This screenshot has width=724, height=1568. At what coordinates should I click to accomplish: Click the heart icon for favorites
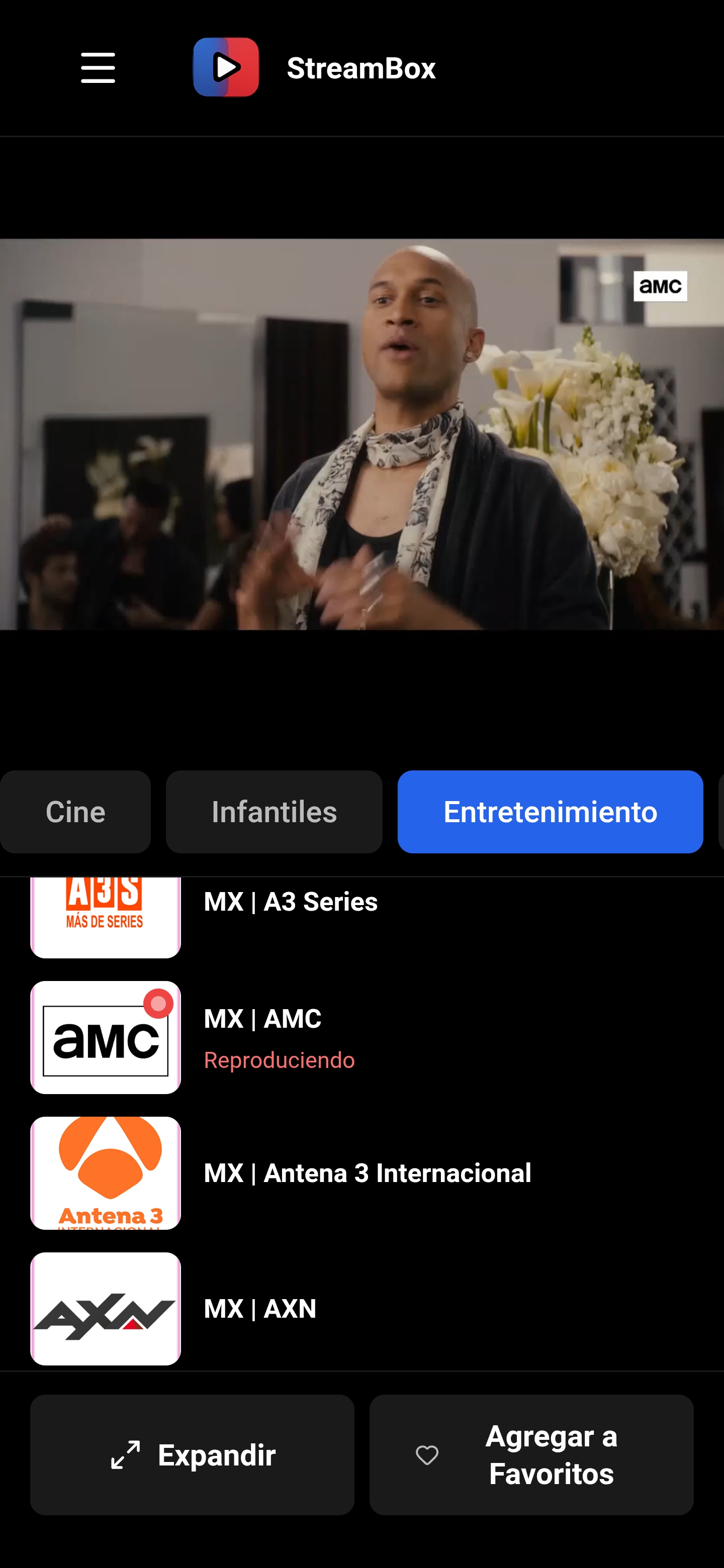coord(426,1456)
